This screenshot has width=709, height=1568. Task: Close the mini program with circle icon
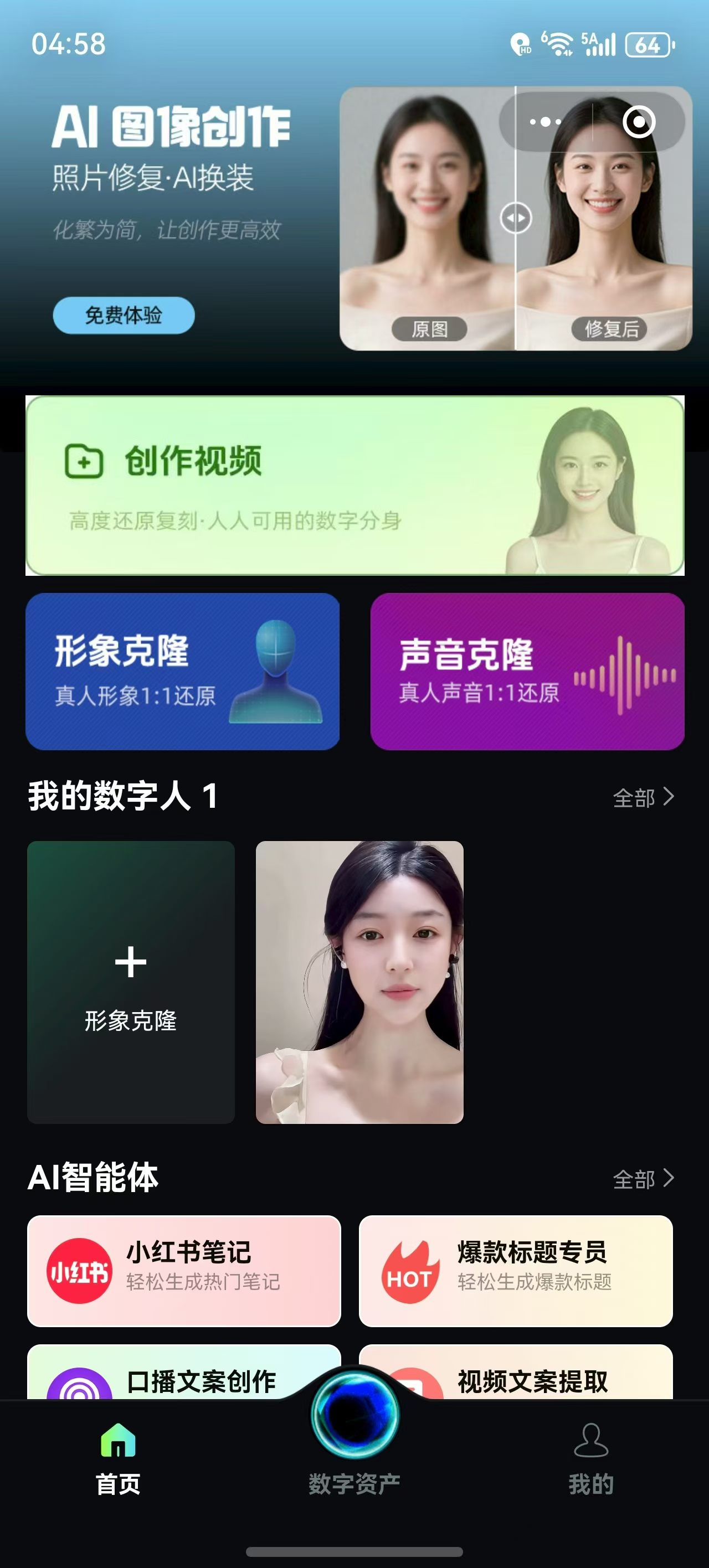coord(638,122)
